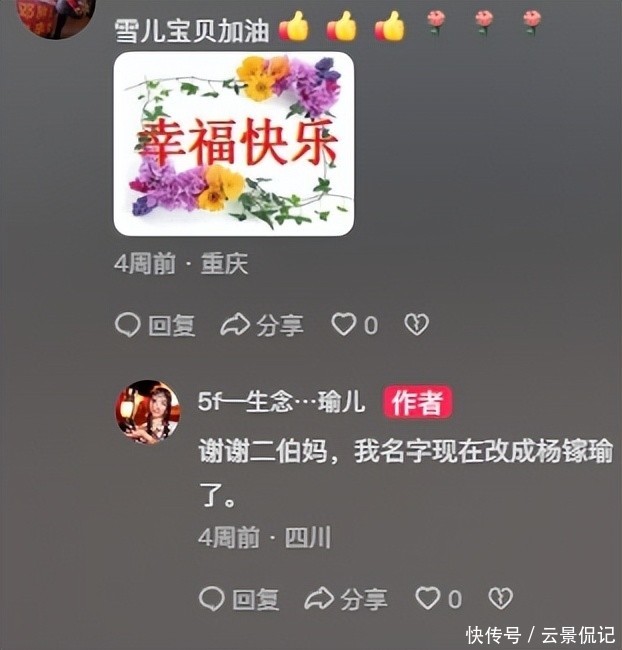Like the author's reply from 四川
This screenshot has height=650, width=622.
pos(428,598)
